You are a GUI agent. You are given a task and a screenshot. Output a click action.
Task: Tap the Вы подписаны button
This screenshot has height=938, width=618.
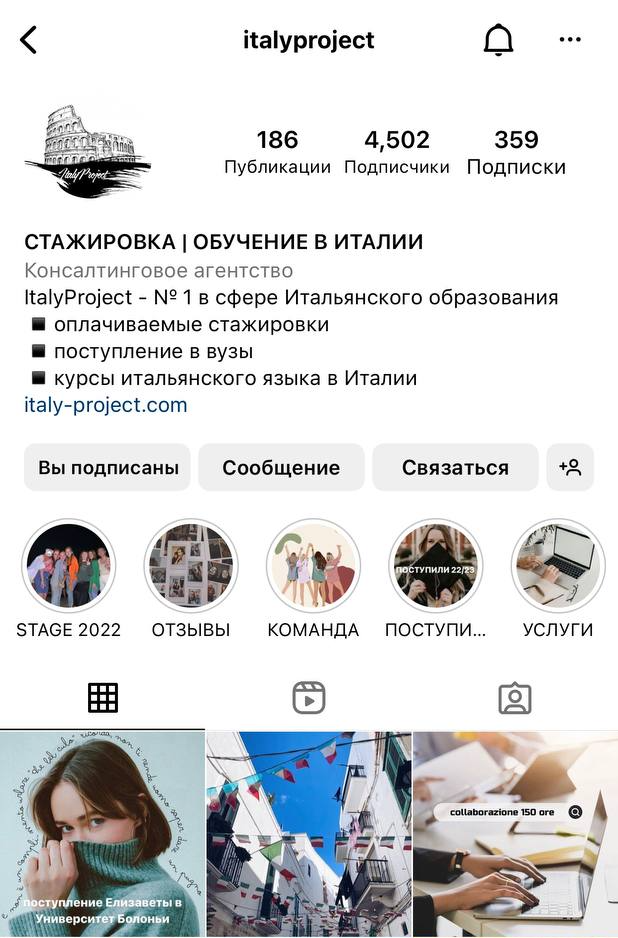point(108,467)
